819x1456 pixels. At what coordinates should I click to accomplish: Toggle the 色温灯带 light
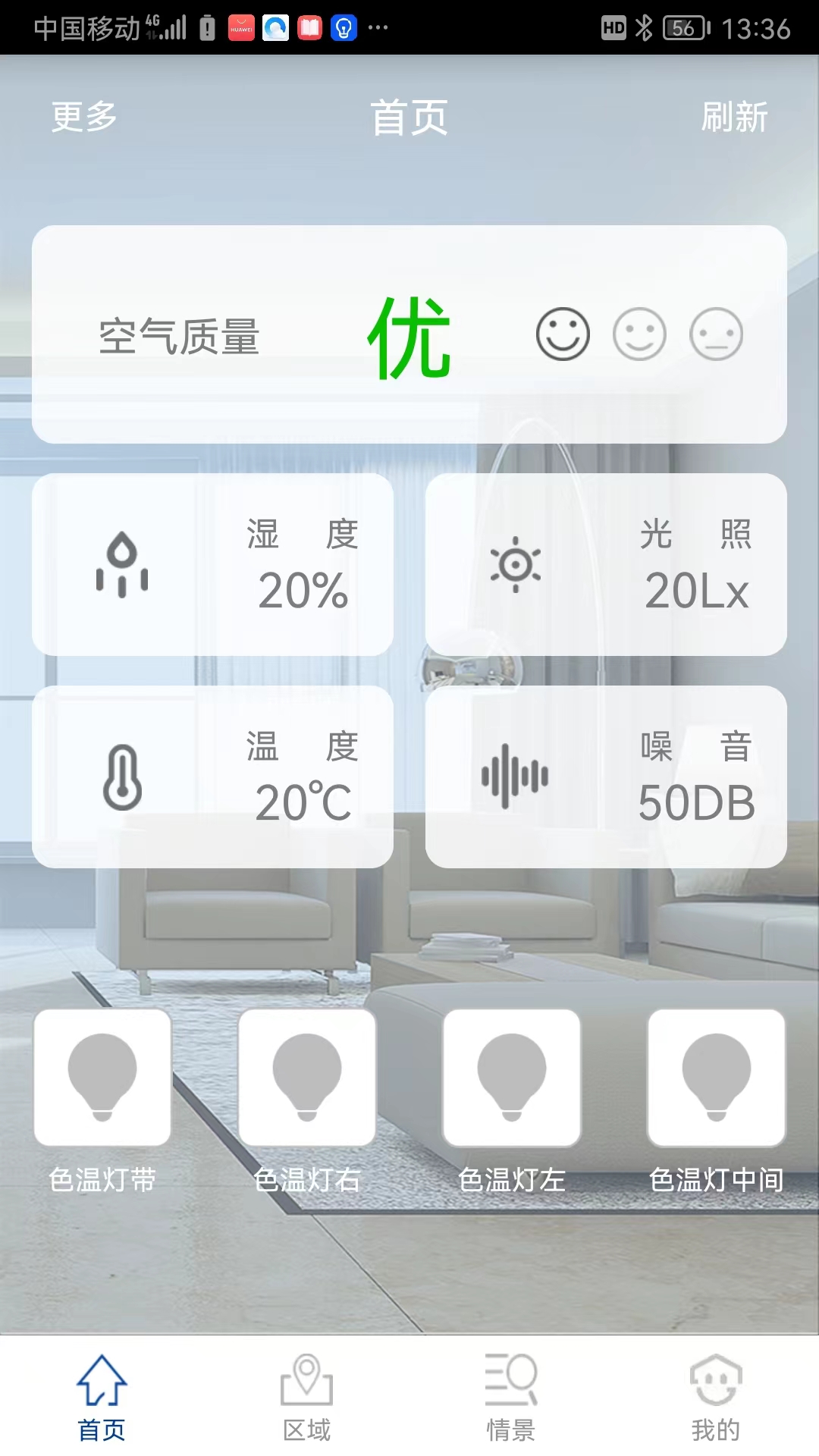102,1078
